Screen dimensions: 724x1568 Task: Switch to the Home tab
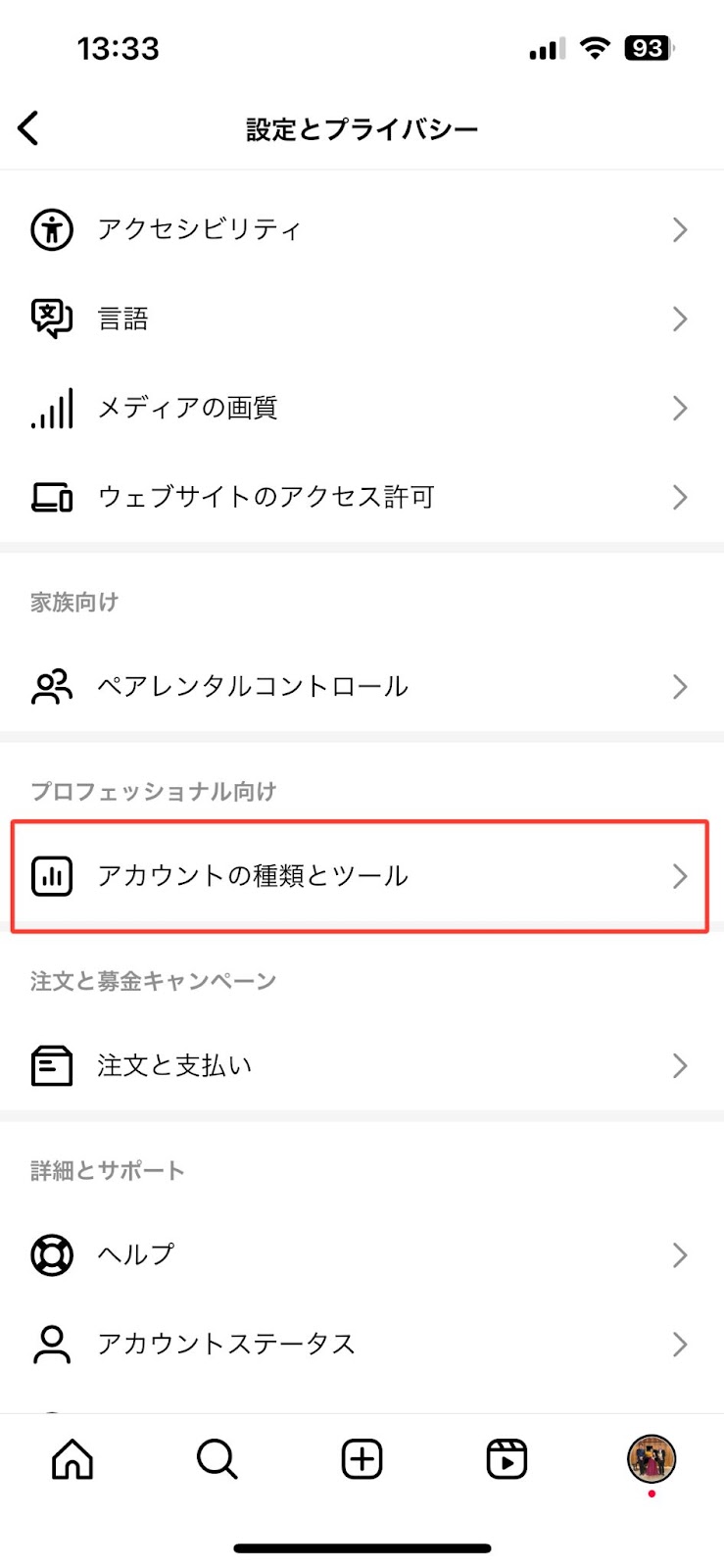point(72,1459)
